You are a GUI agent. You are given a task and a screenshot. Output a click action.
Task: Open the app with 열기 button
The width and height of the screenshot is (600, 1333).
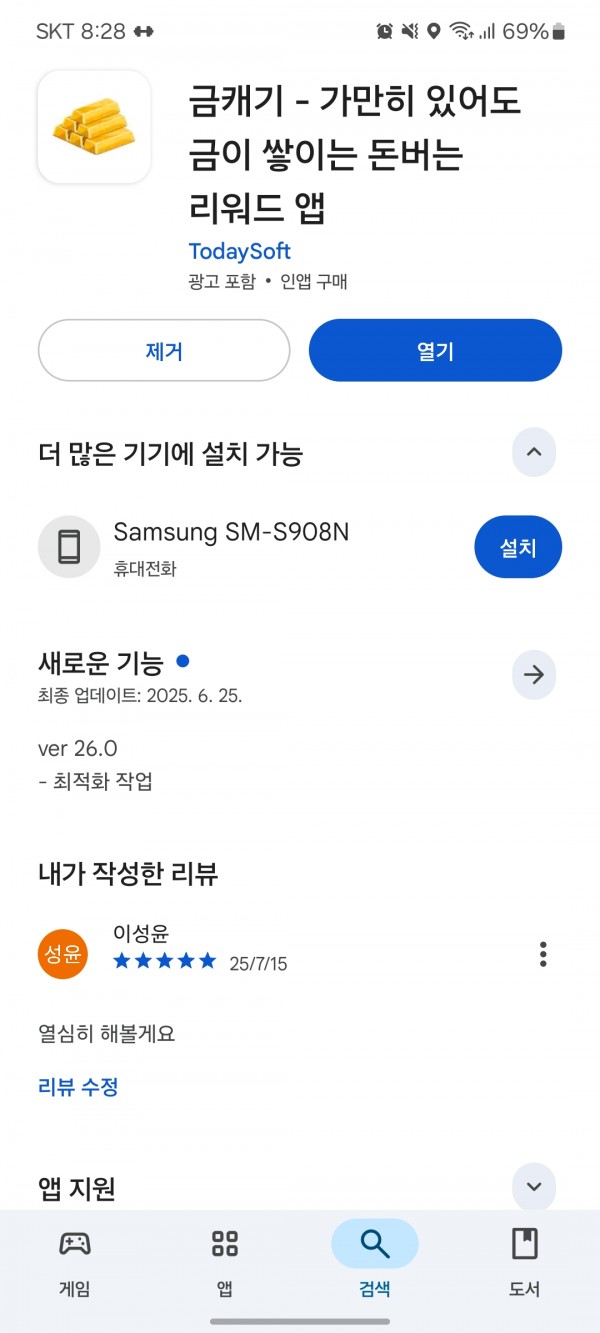[435, 351]
